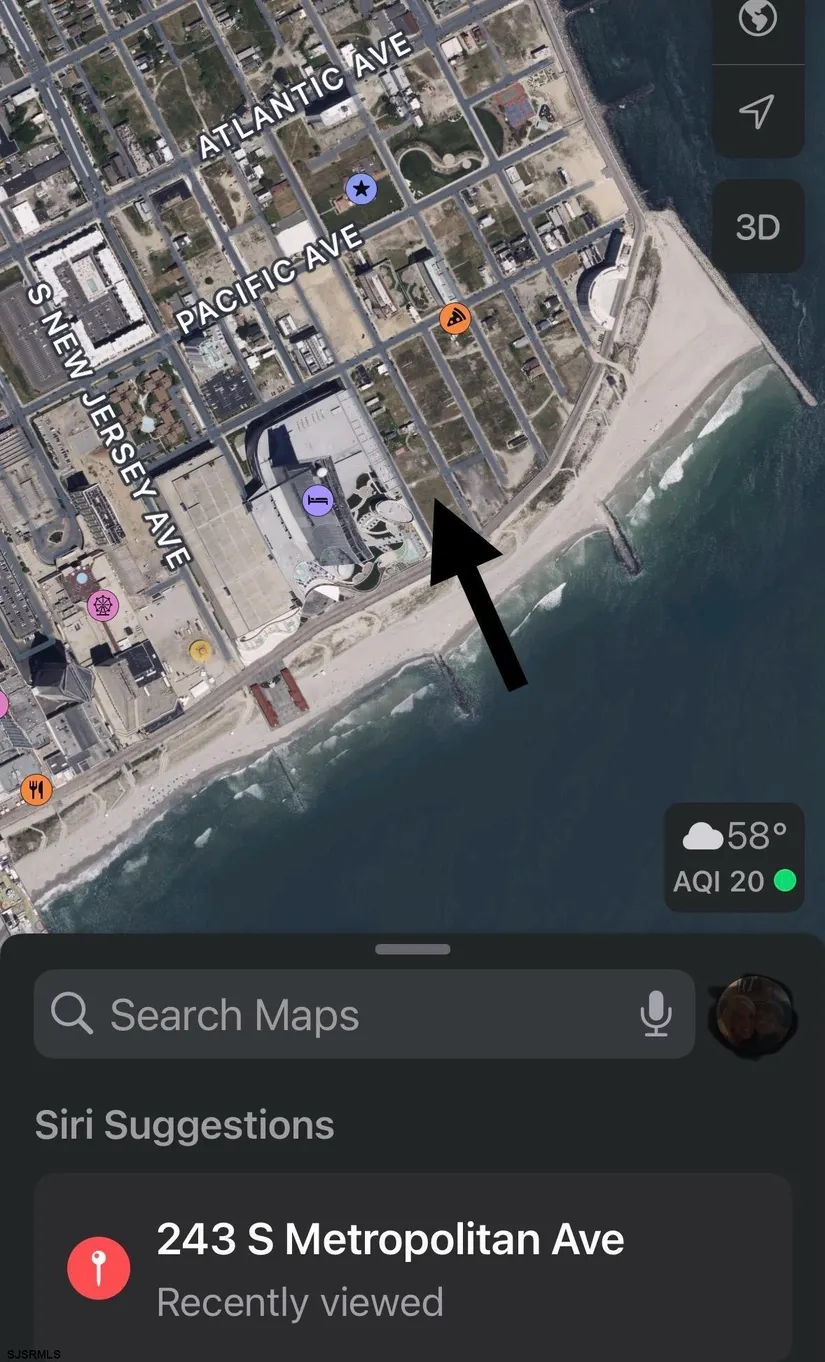Center map on my current location
Viewport: 825px width, 1362px height.
click(757, 111)
